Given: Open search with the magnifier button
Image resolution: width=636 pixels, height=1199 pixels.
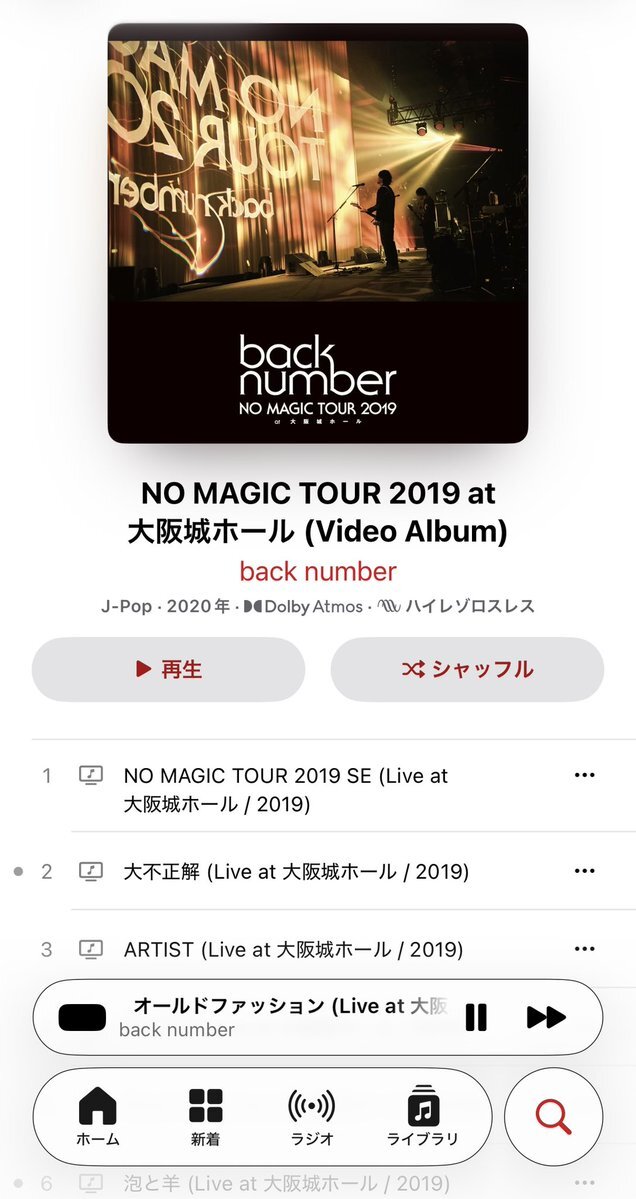Looking at the screenshot, I should click(x=553, y=1116).
